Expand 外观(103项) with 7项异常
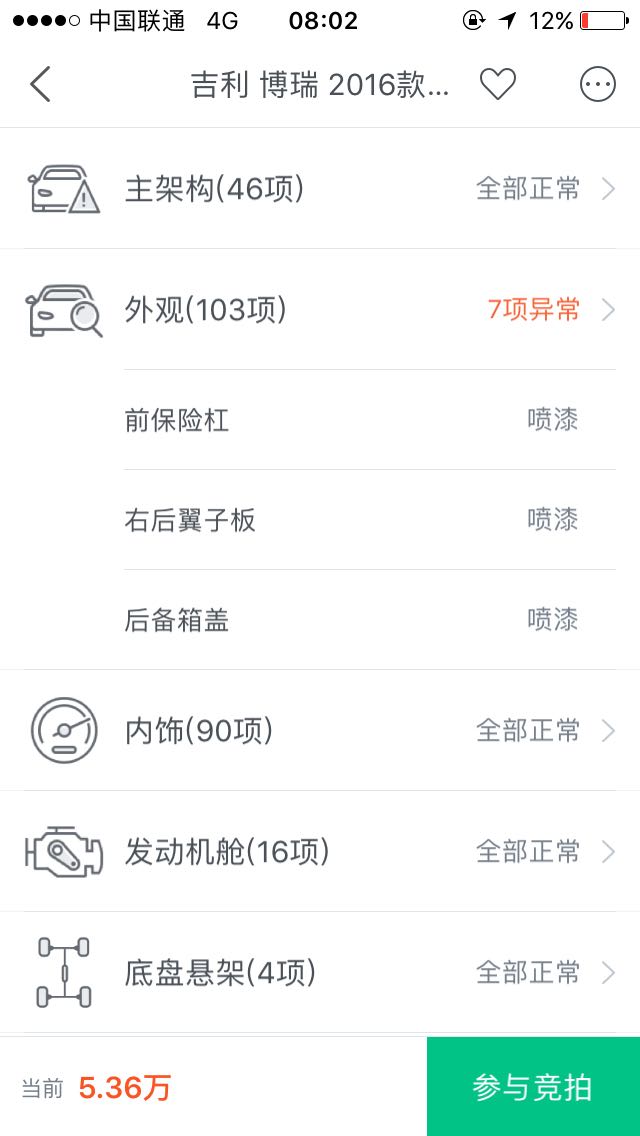Viewport: 640px width, 1136px height. (320, 310)
